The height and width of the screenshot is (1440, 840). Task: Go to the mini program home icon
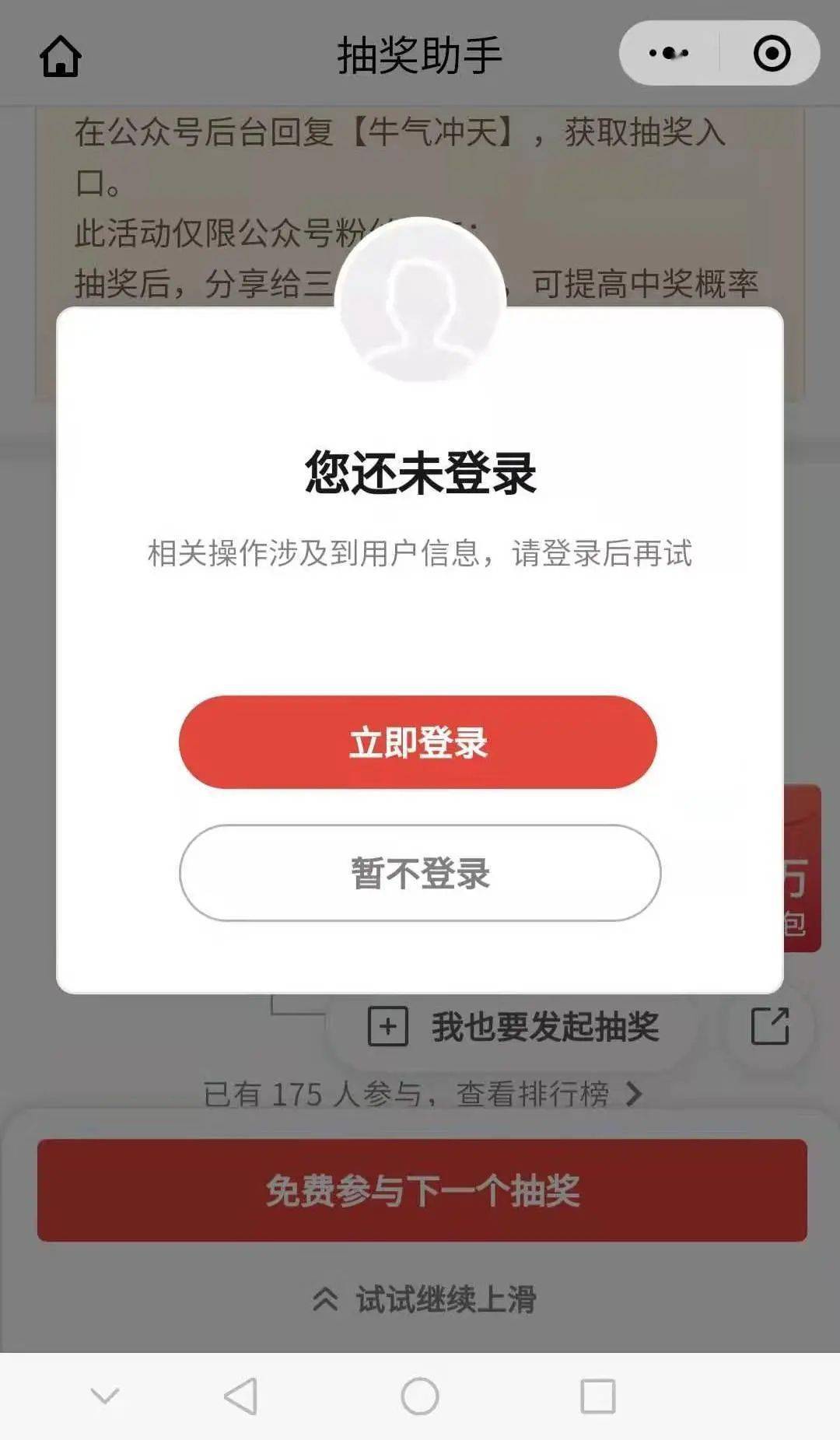[x=61, y=56]
